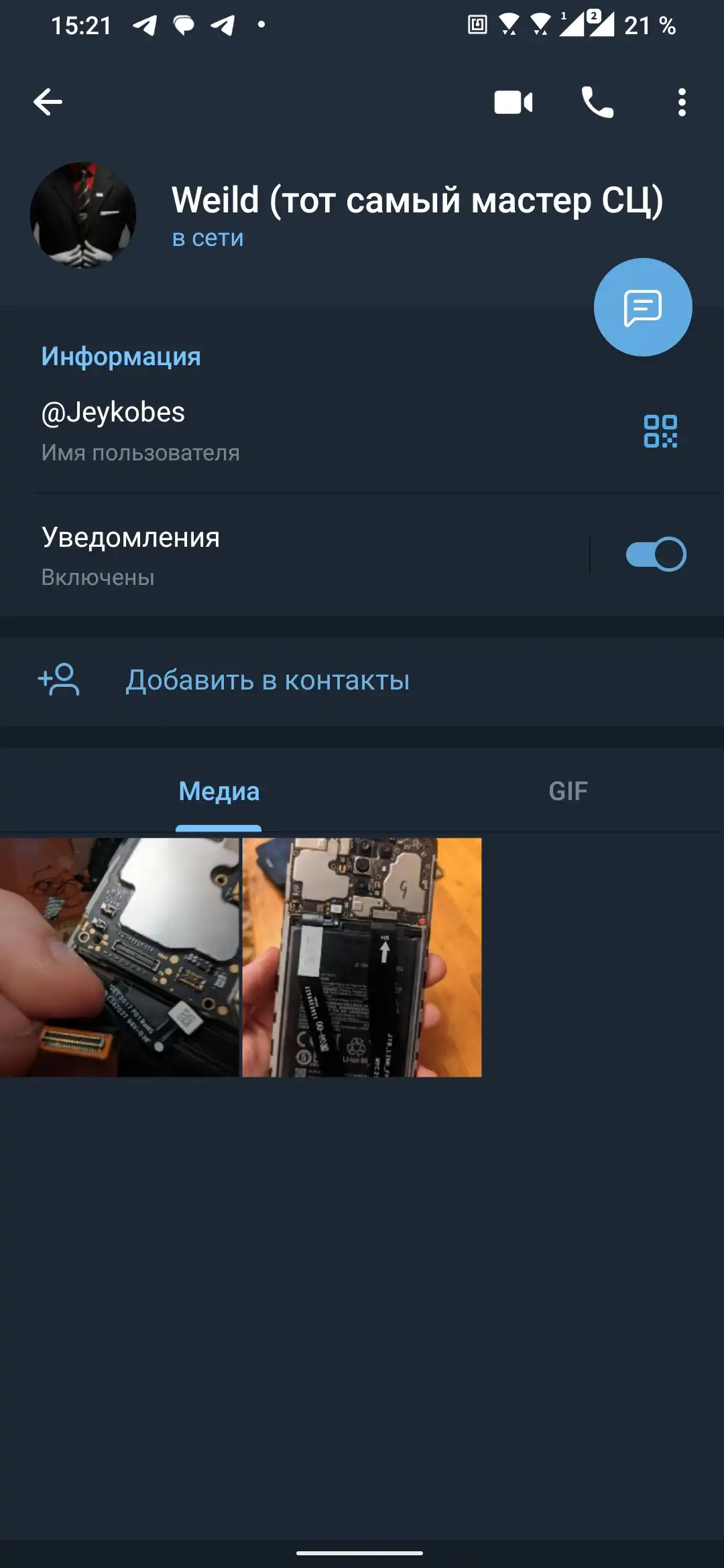The width and height of the screenshot is (724, 1568).
Task: Toggle the Уведомления switch off
Action: 656,555
